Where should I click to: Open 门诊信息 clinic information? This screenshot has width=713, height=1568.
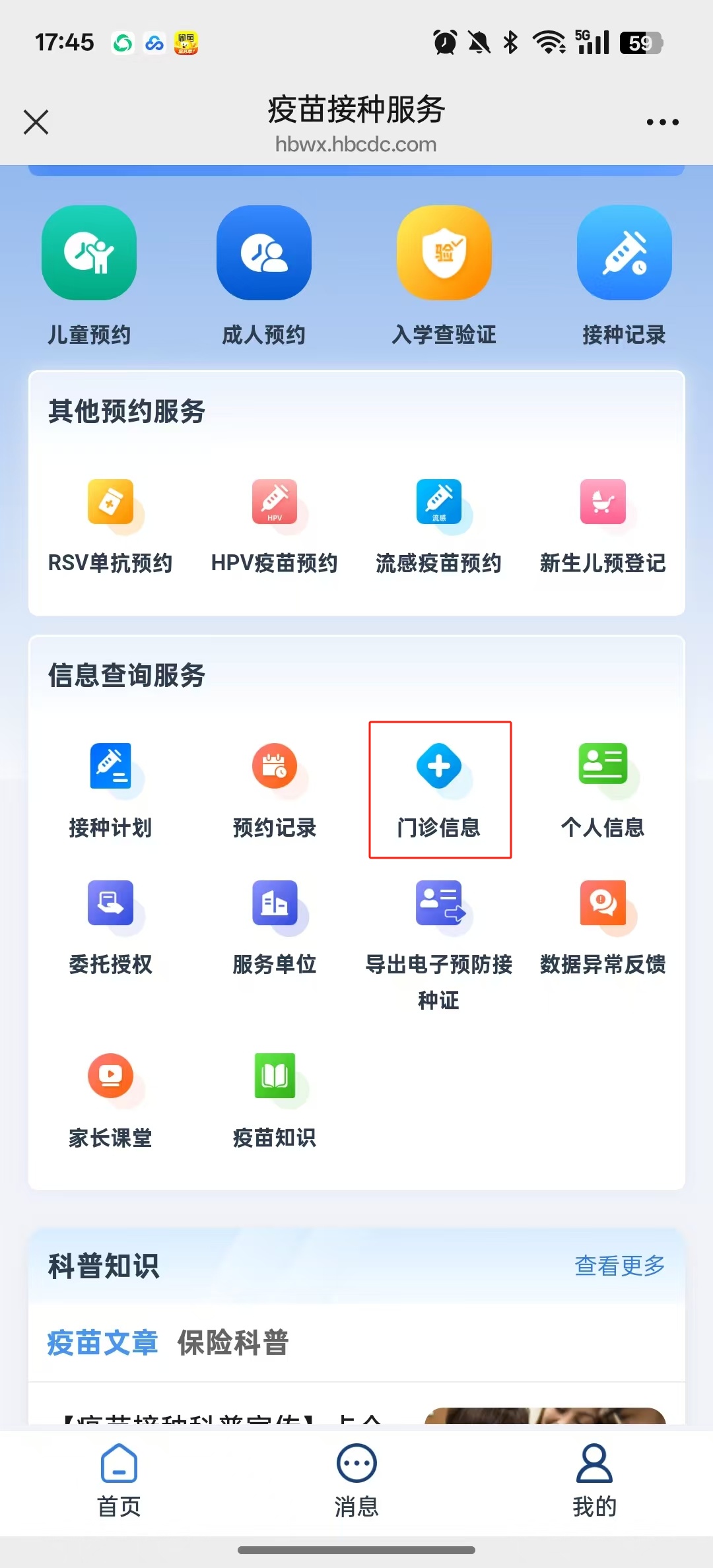(439, 790)
